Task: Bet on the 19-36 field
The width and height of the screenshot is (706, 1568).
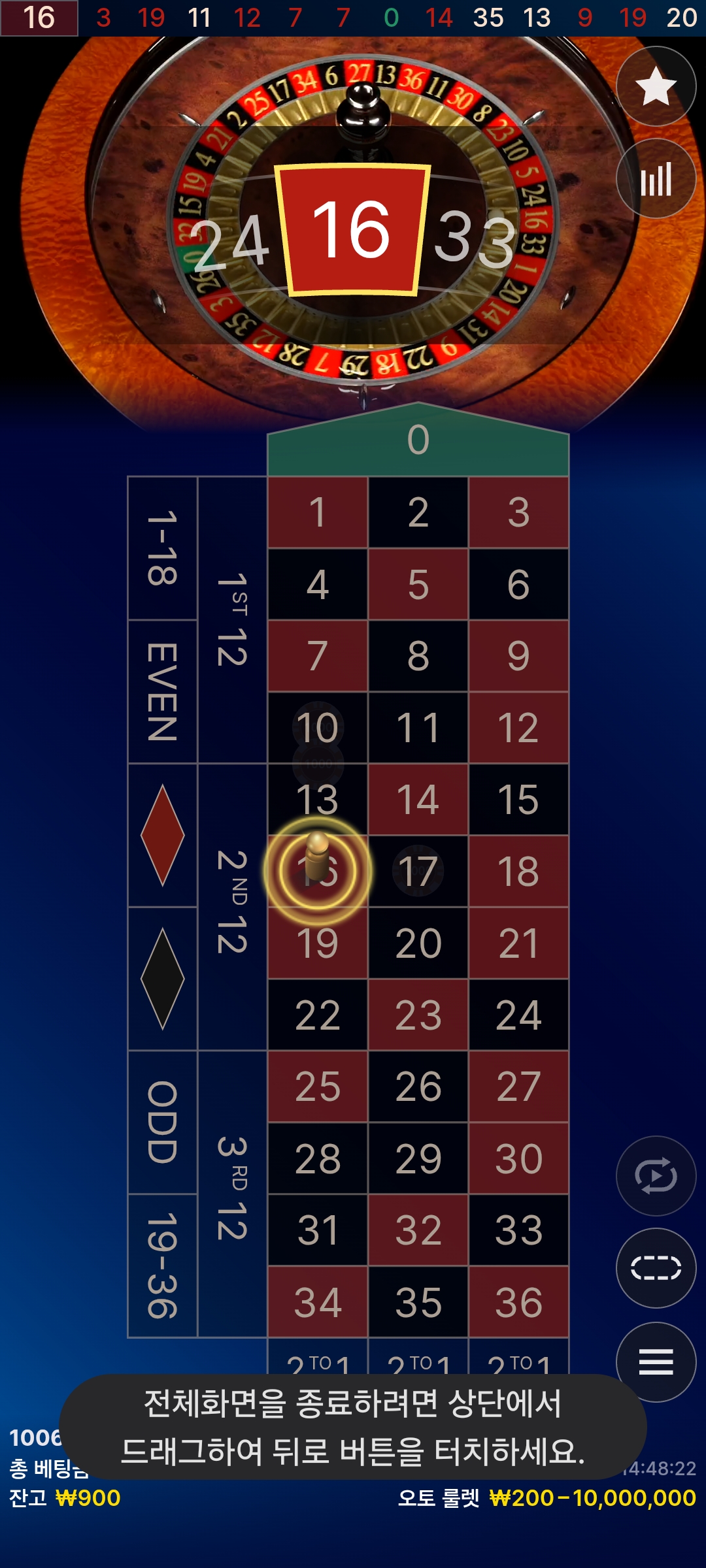Action: [162, 1266]
